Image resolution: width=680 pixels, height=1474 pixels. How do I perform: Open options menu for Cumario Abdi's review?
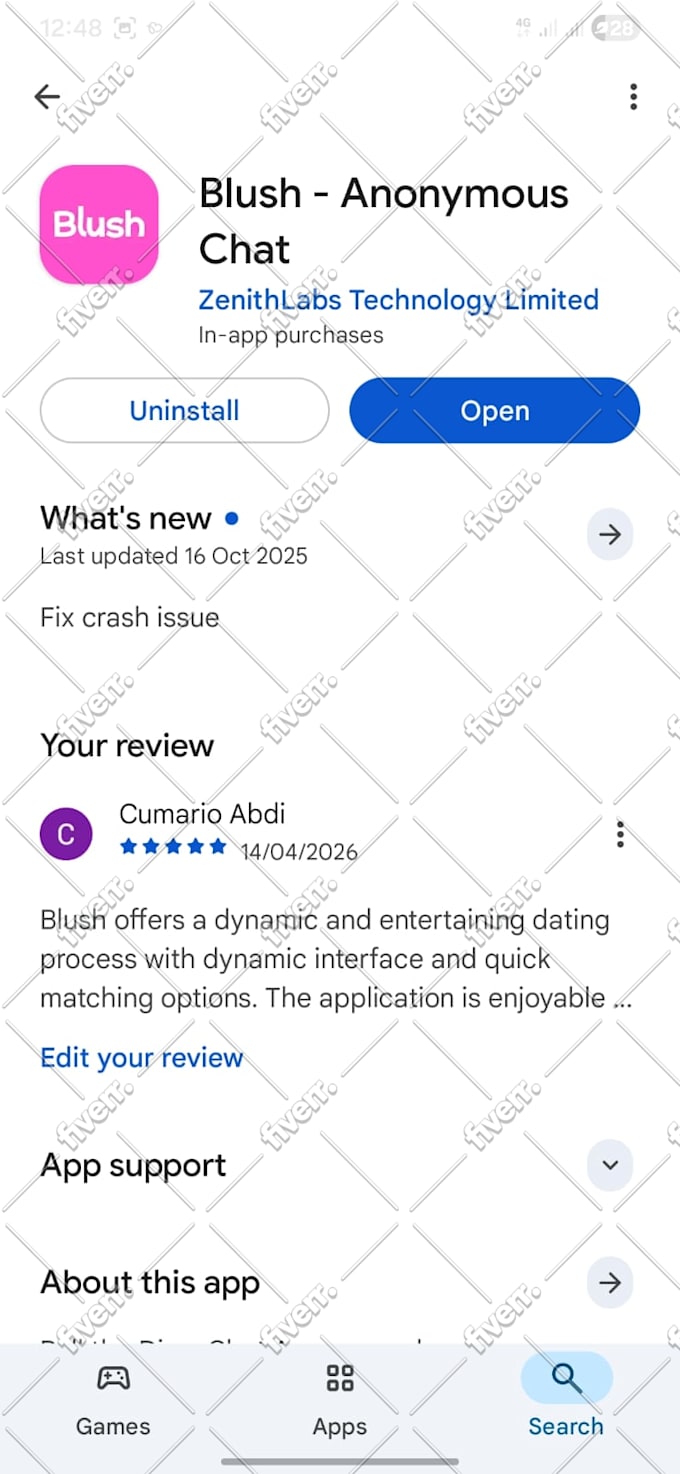tap(621, 834)
